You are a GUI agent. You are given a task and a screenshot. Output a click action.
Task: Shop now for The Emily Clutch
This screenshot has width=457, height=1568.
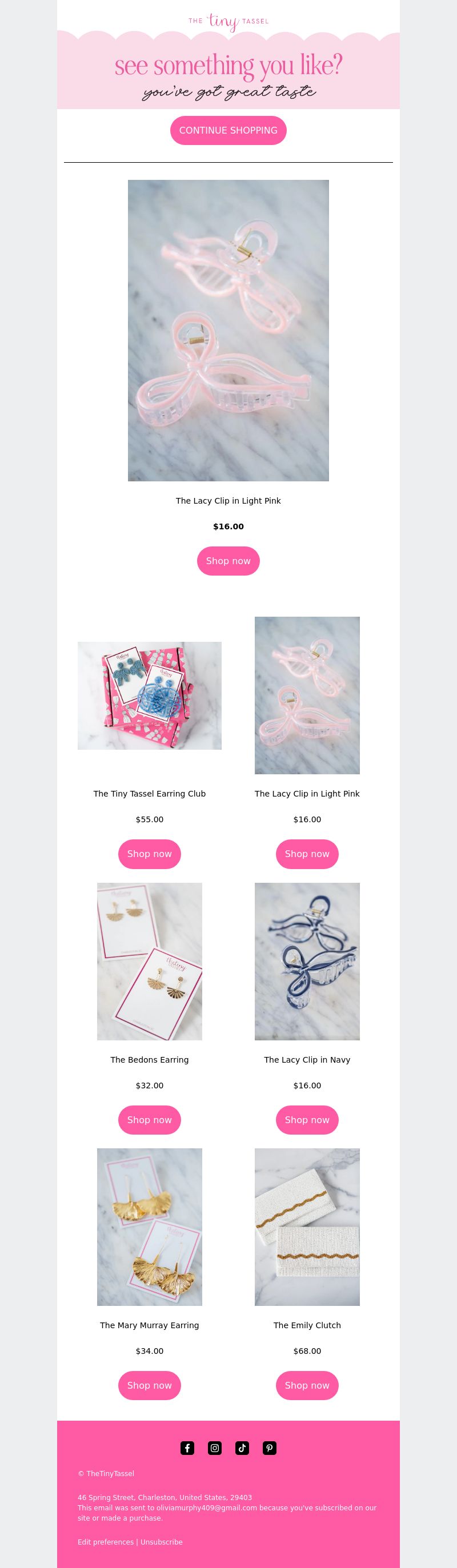pos(307,1385)
